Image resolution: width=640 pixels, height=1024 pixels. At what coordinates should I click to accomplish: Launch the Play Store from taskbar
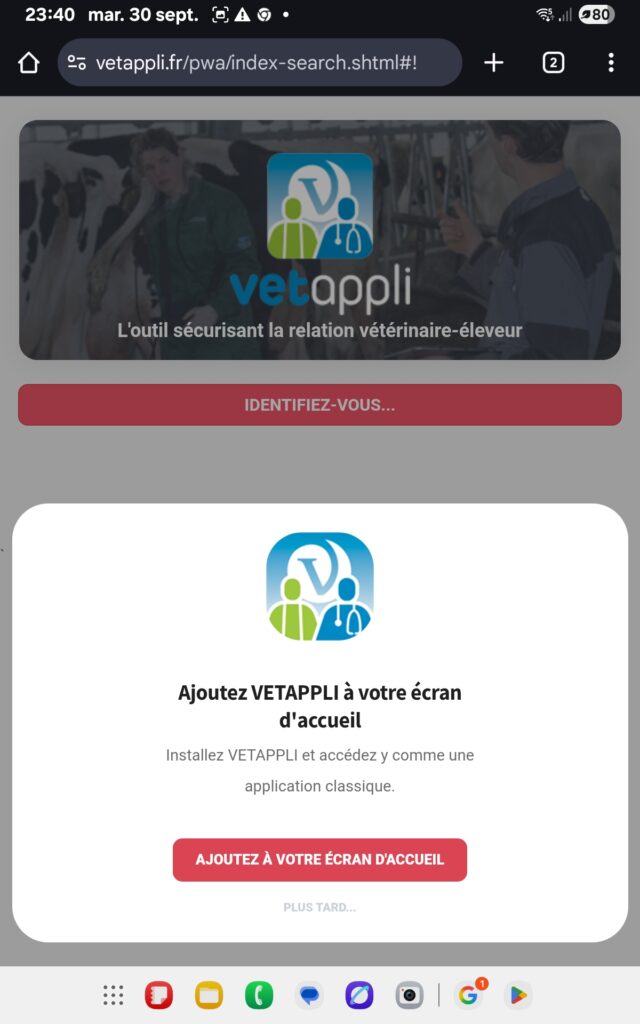(x=518, y=995)
